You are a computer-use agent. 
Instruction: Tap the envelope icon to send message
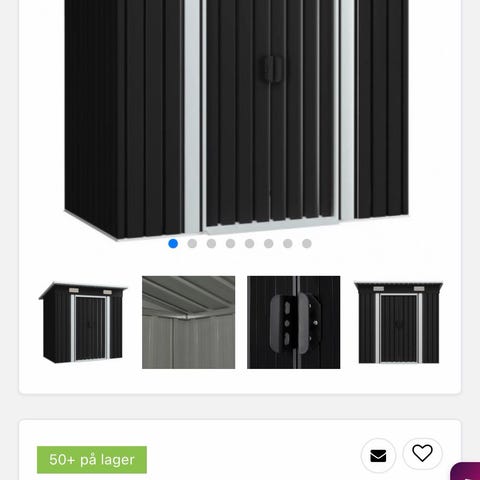(378, 455)
